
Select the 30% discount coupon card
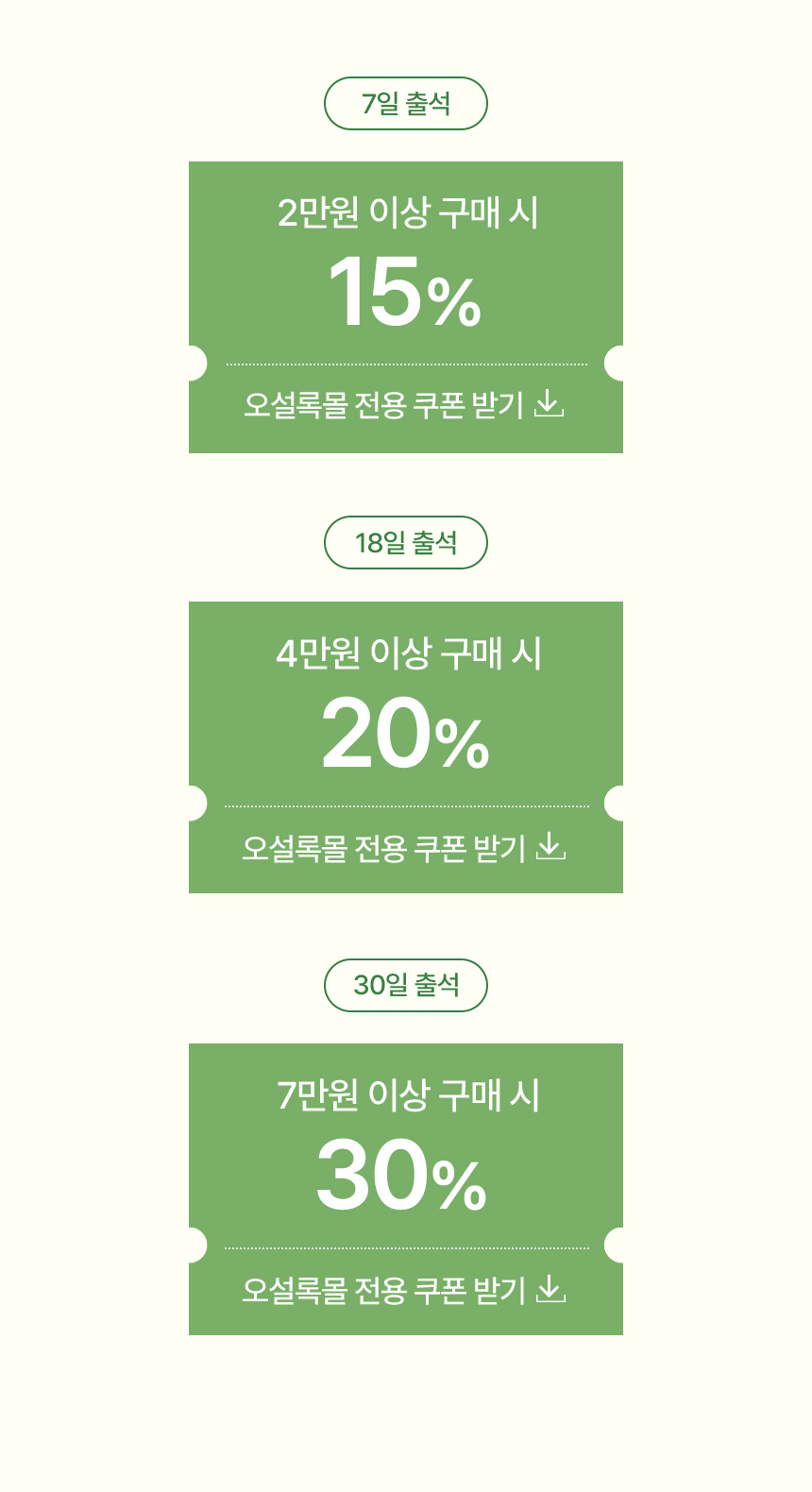[406, 1188]
